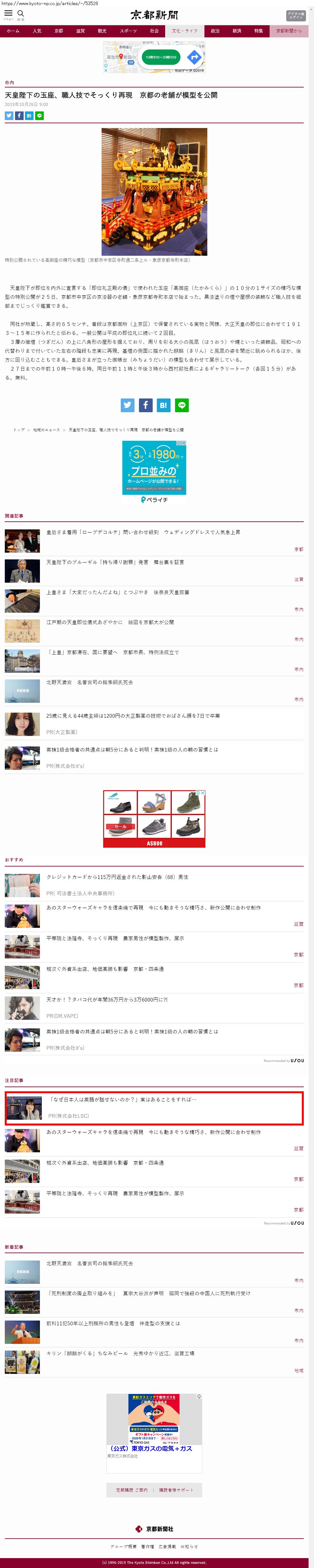Viewport: 314px width, 1568px height.
Task: Tap the デジタル版ログイン button
Action: pos(296,16)
